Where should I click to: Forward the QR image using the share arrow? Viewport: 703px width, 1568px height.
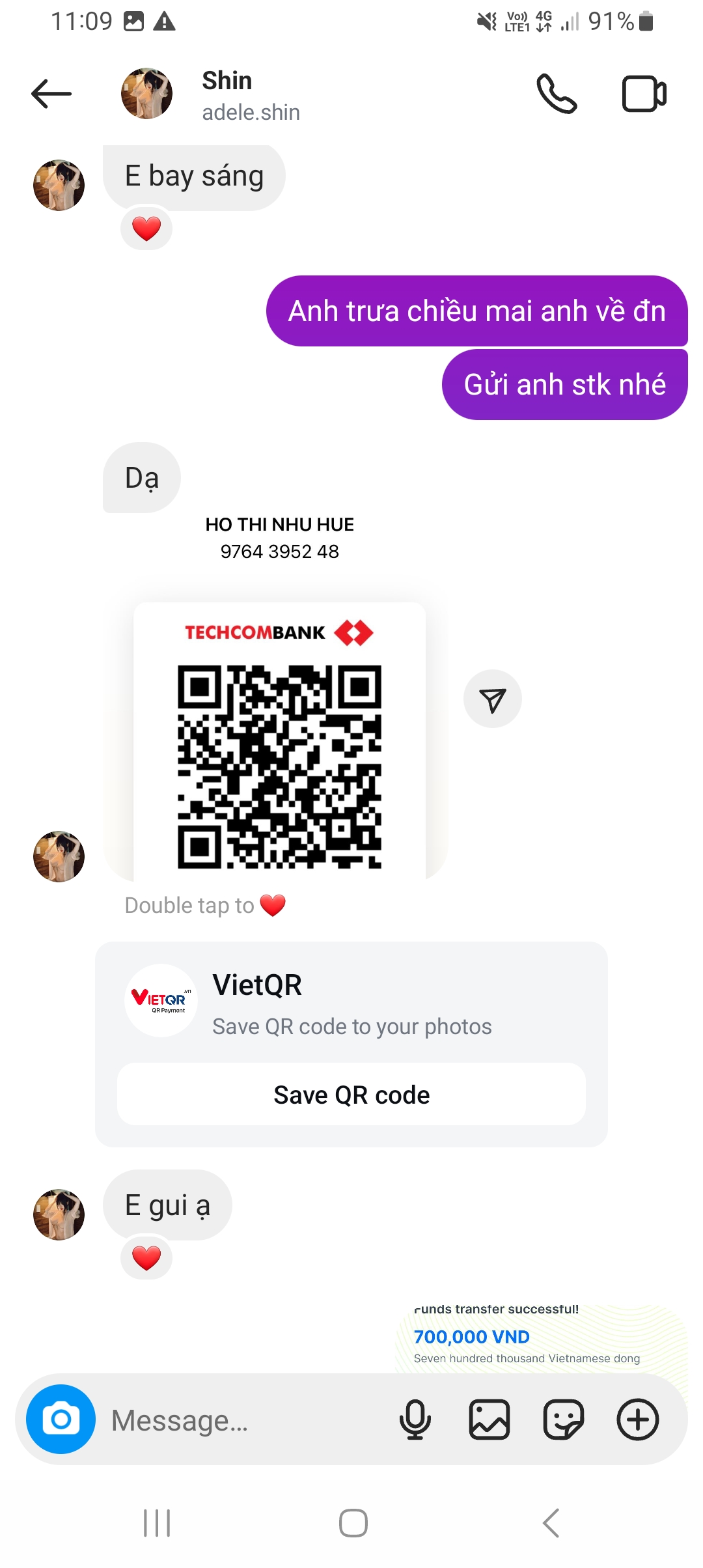coord(493,699)
